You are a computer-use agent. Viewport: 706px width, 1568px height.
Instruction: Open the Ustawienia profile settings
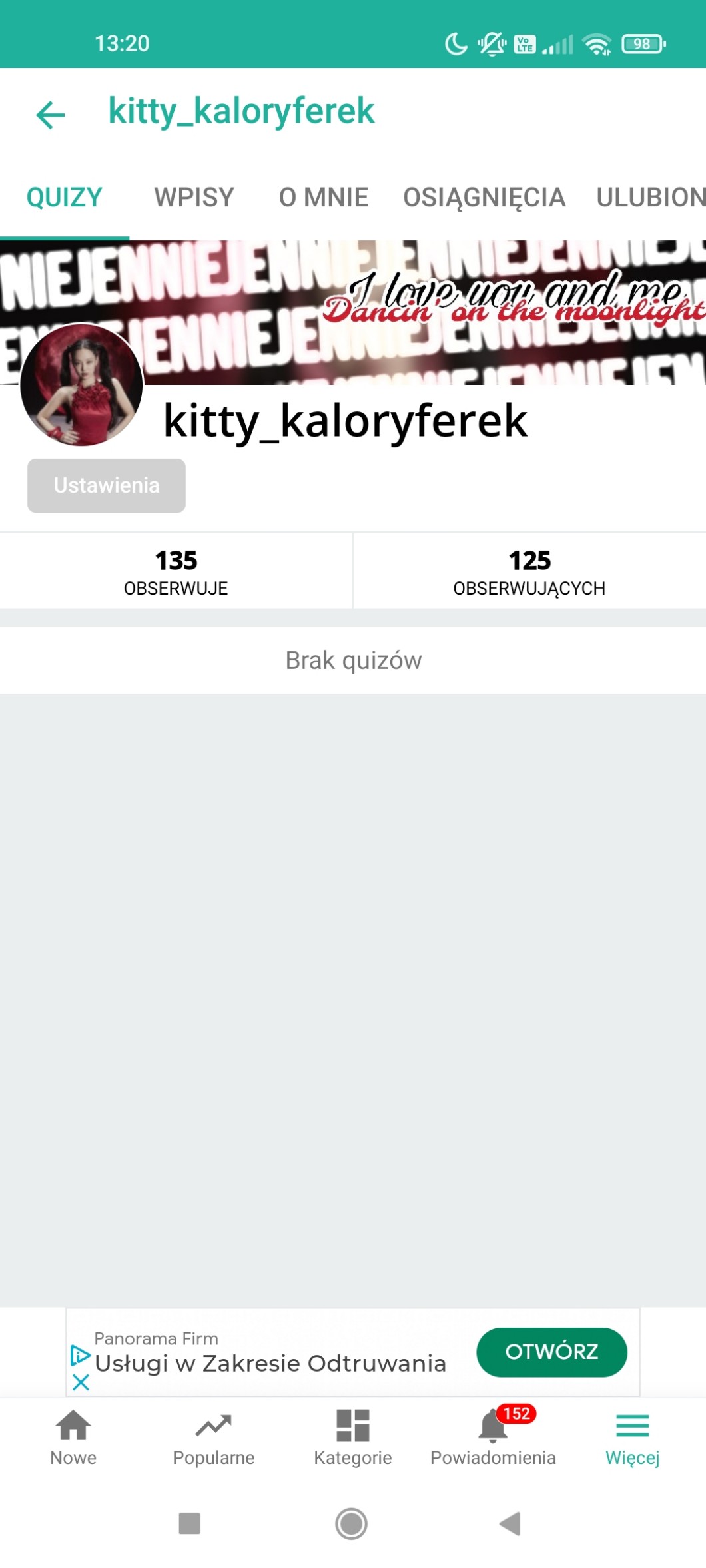[x=107, y=485]
